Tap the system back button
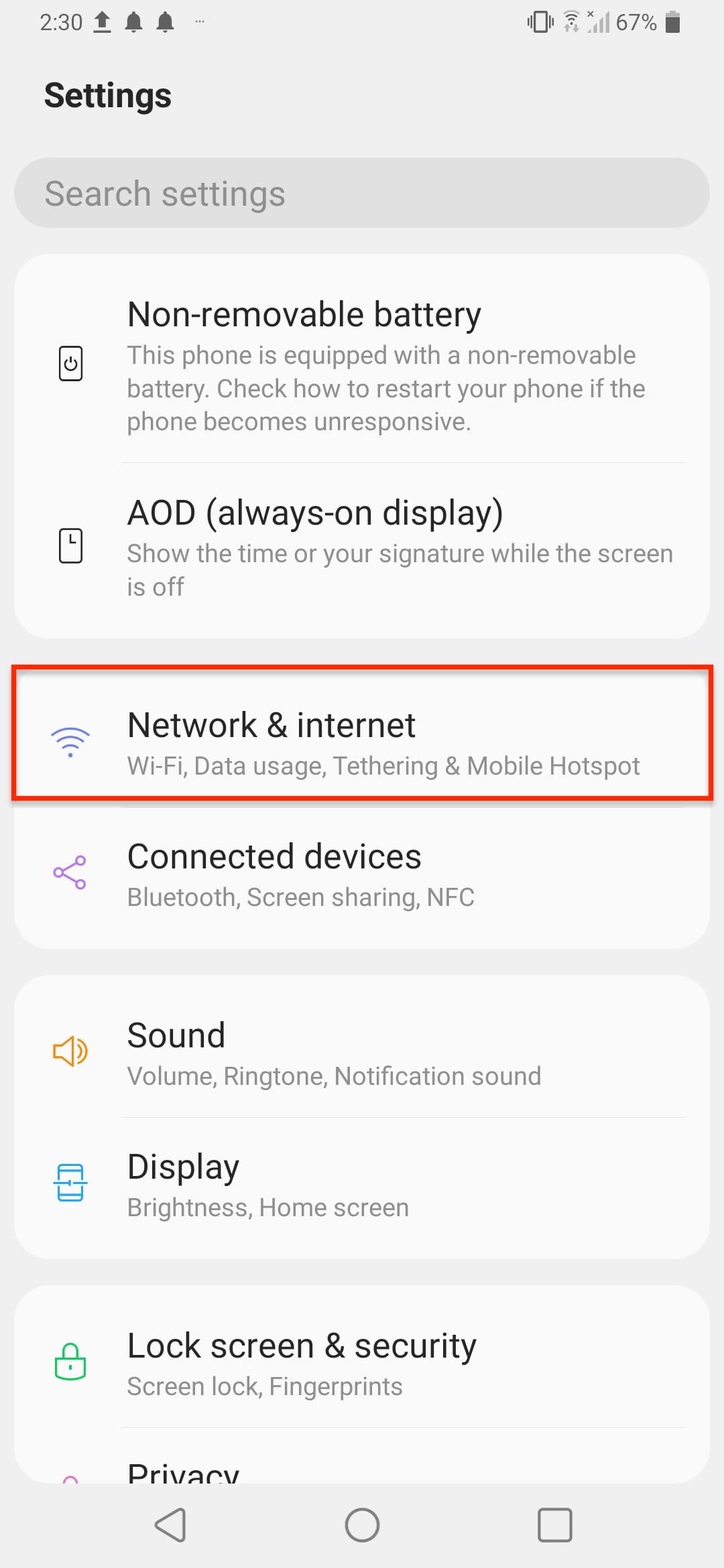 coord(170,1526)
